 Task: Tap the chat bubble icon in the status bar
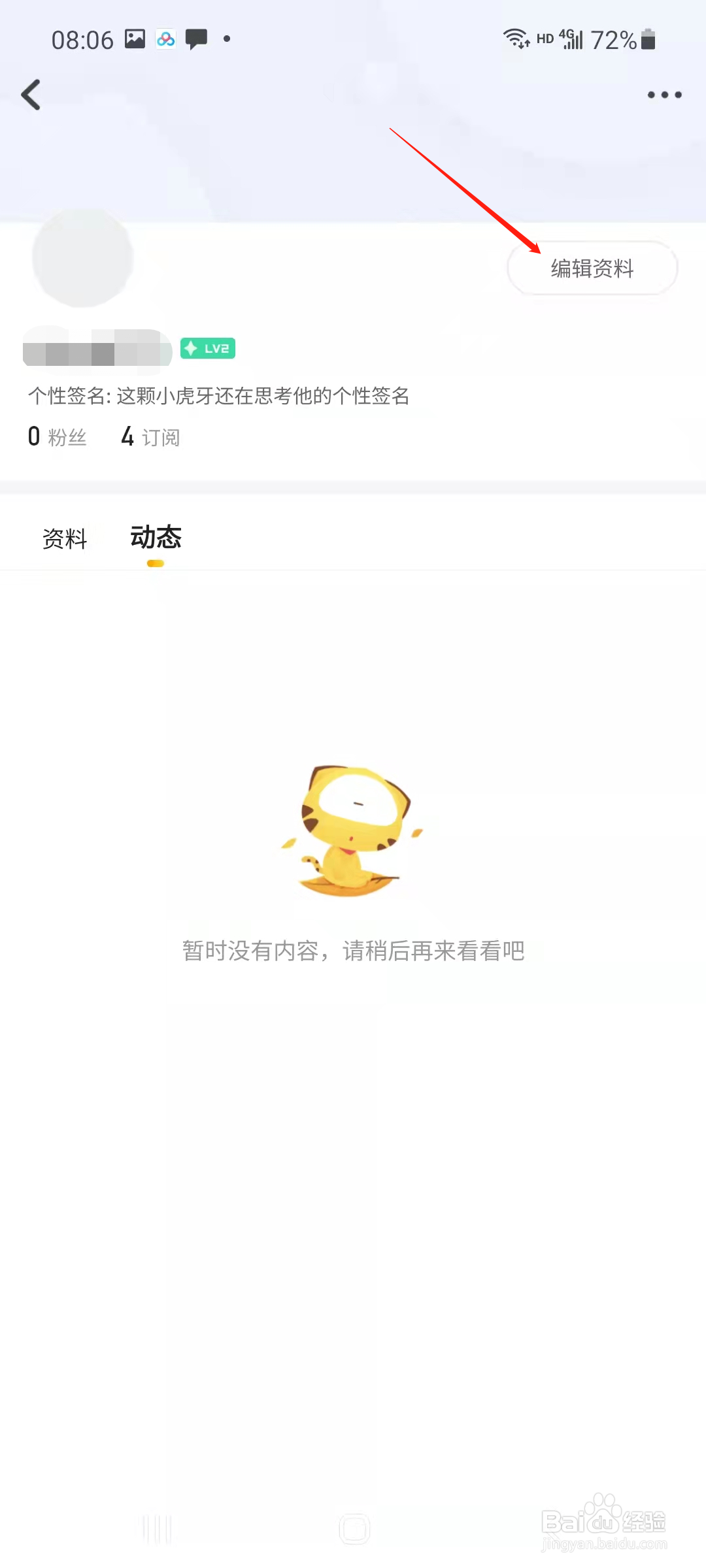pos(196,39)
